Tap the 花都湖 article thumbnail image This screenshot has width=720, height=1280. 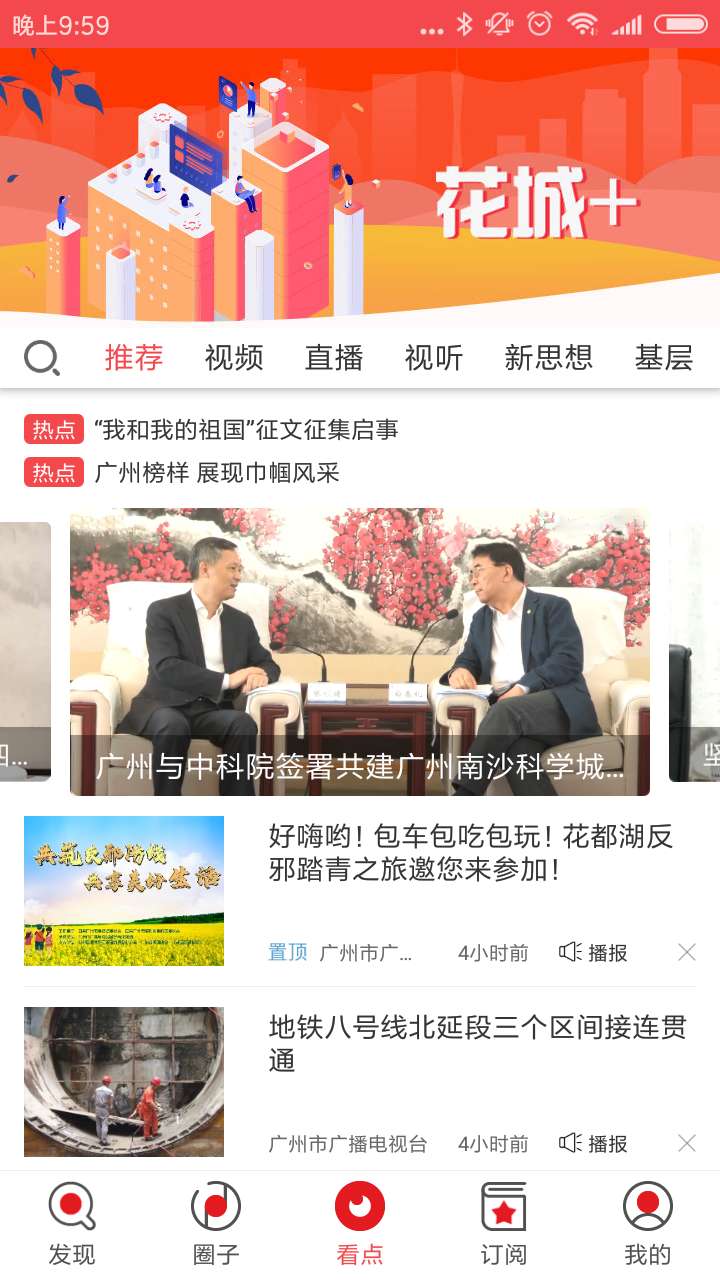(x=125, y=890)
